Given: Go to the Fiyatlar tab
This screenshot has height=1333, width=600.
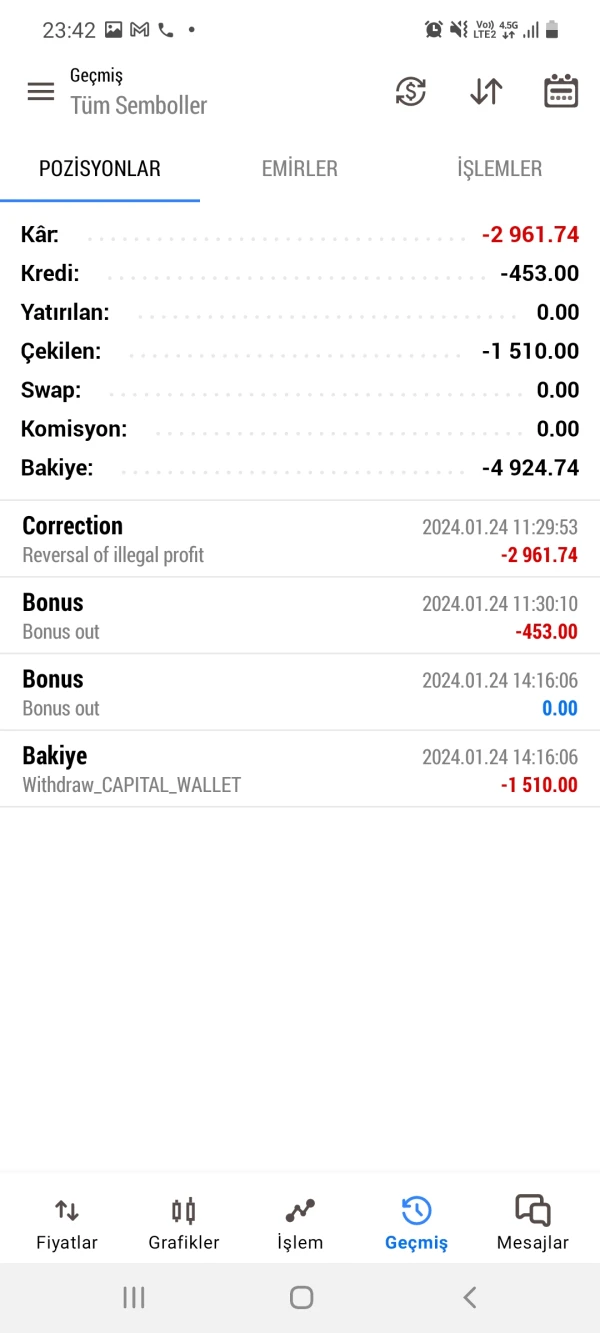Looking at the screenshot, I should [67, 1223].
